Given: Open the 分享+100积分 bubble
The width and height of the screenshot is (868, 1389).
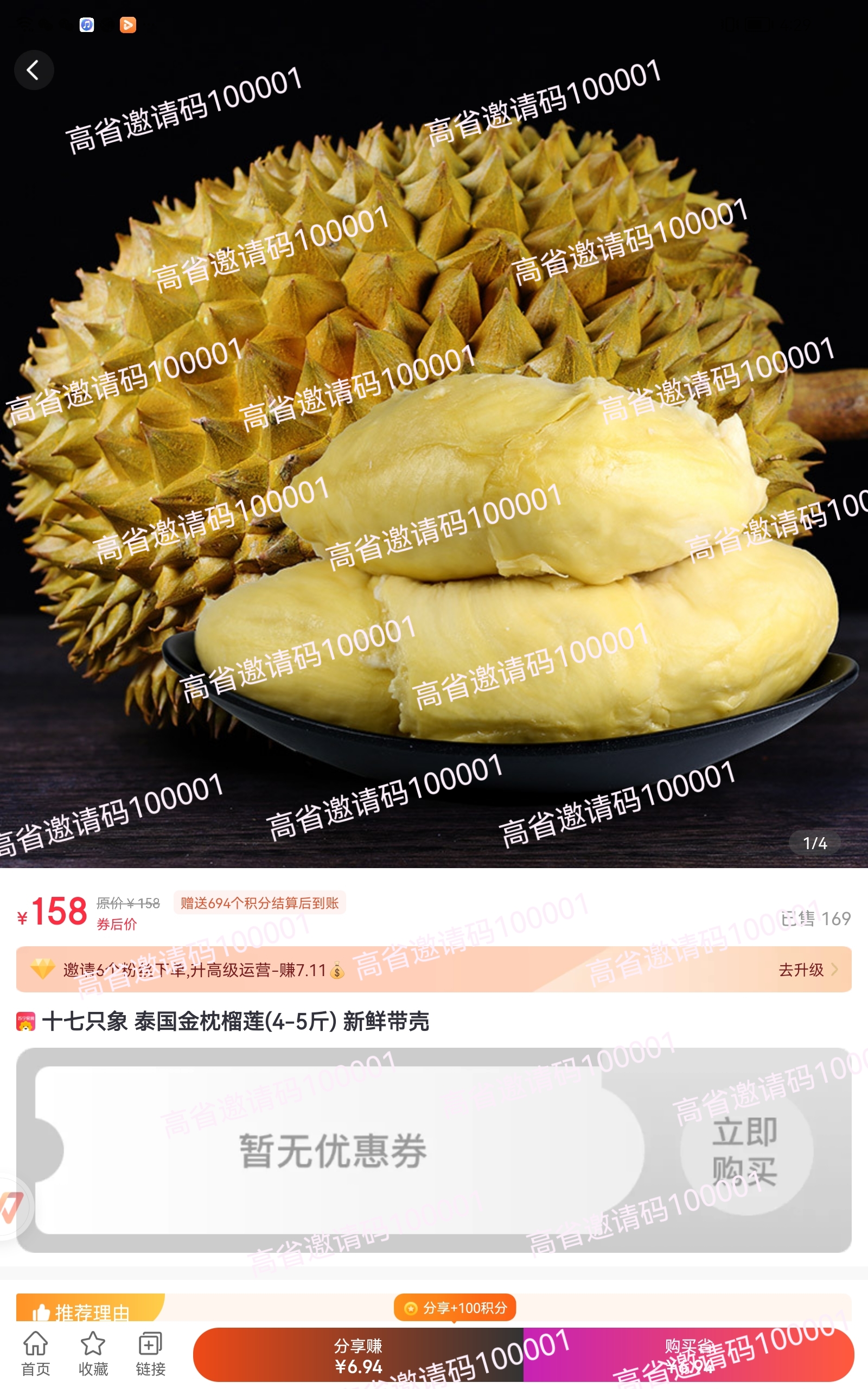Looking at the screenshot, I should pos(455,1308).
